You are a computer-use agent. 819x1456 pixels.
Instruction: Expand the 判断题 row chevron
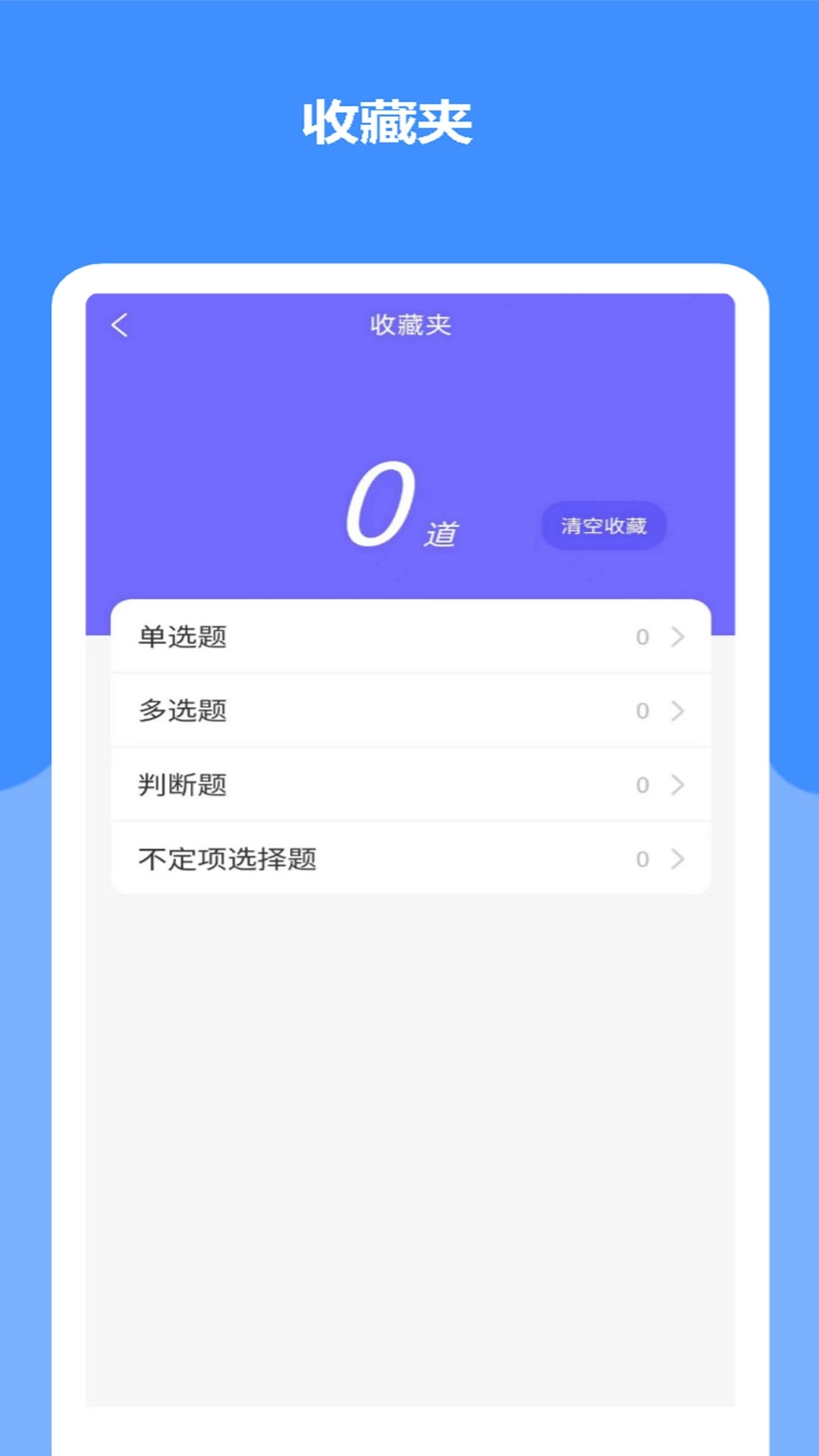676,786
